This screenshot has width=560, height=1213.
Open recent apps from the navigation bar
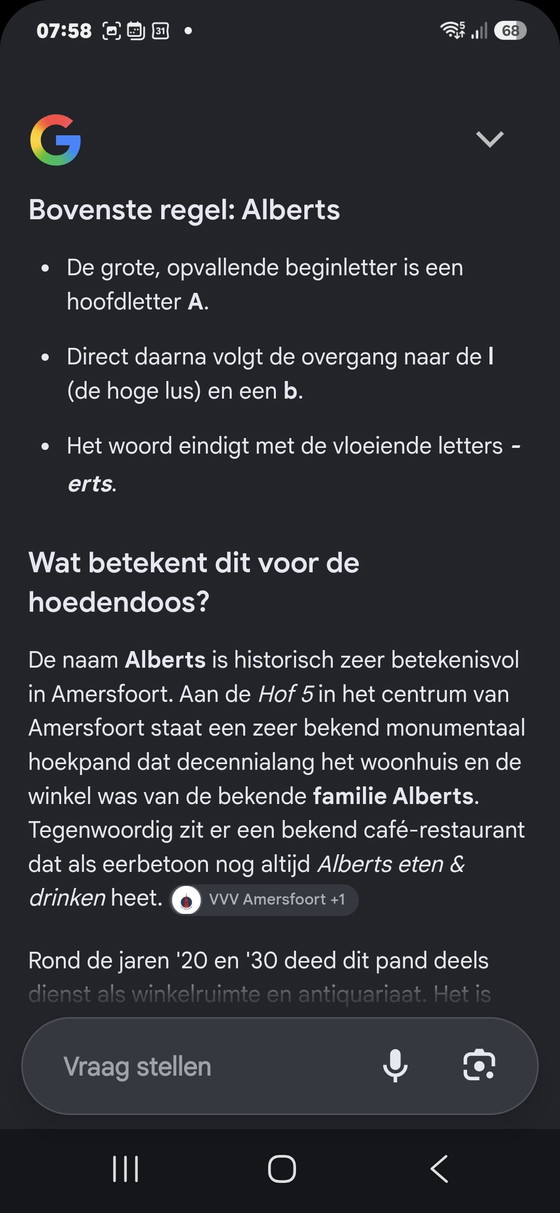click(125, 1168)
